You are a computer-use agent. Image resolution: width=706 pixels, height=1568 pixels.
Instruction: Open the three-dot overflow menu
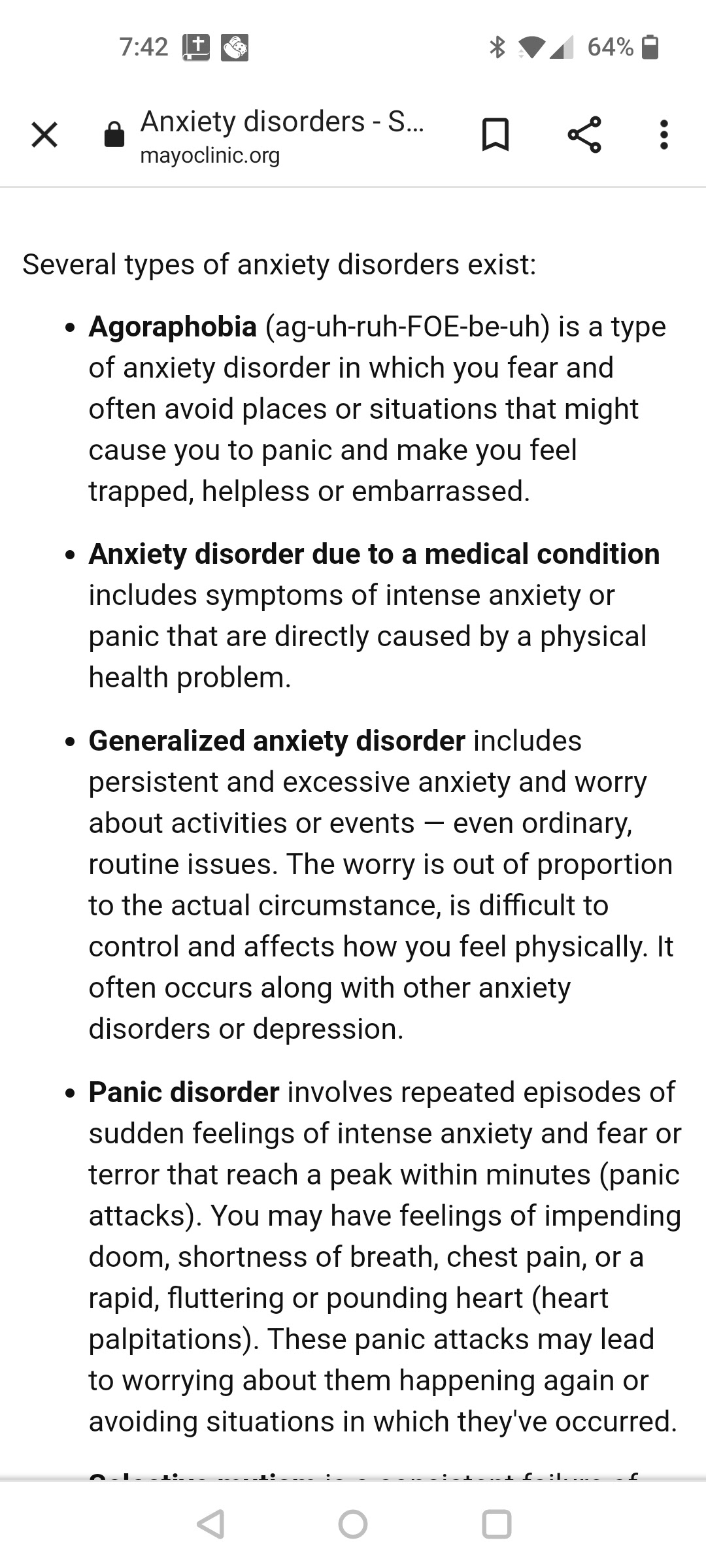click(x=664, y=135)
